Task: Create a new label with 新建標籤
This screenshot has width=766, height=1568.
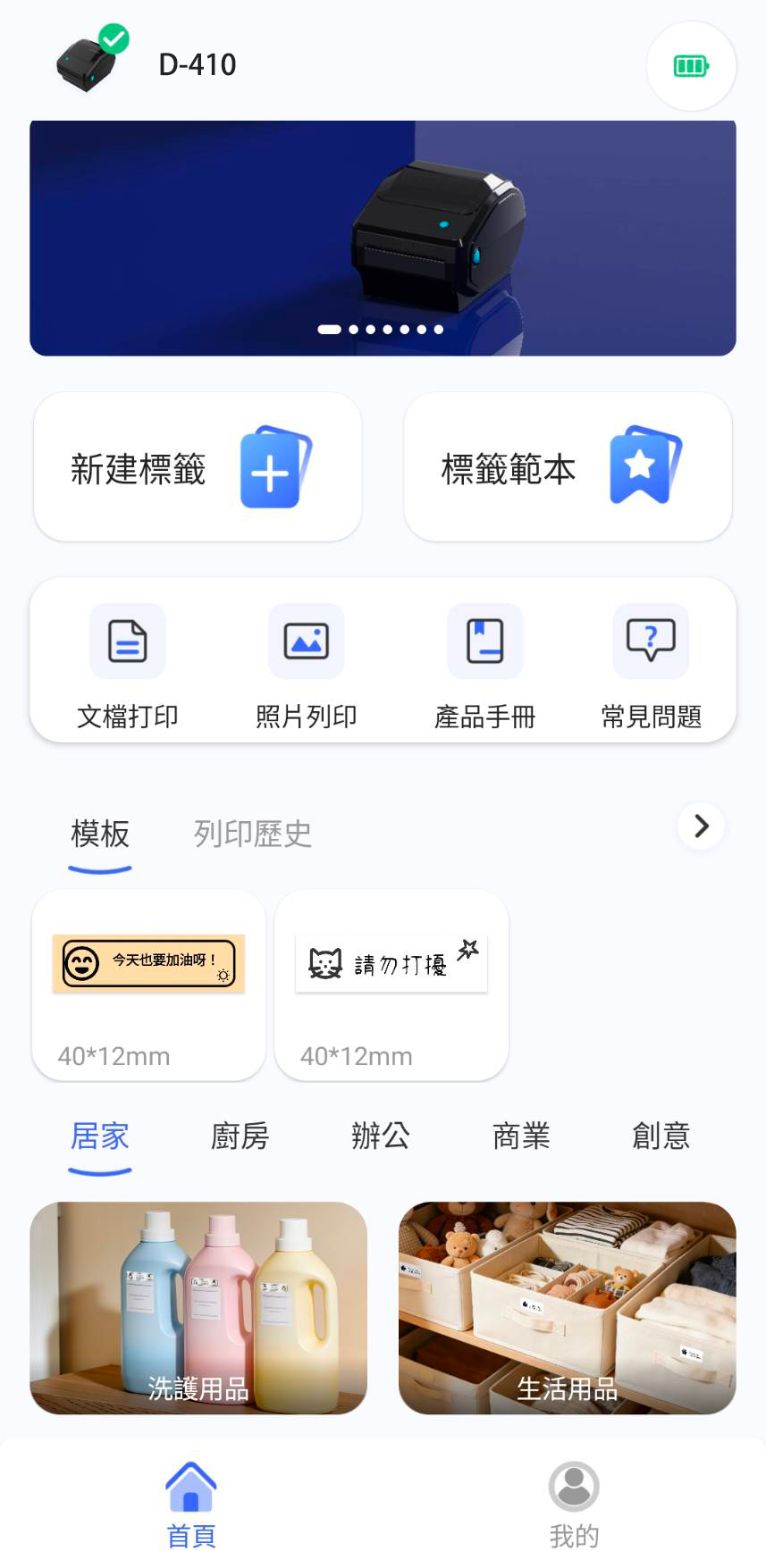Action: 198,467
